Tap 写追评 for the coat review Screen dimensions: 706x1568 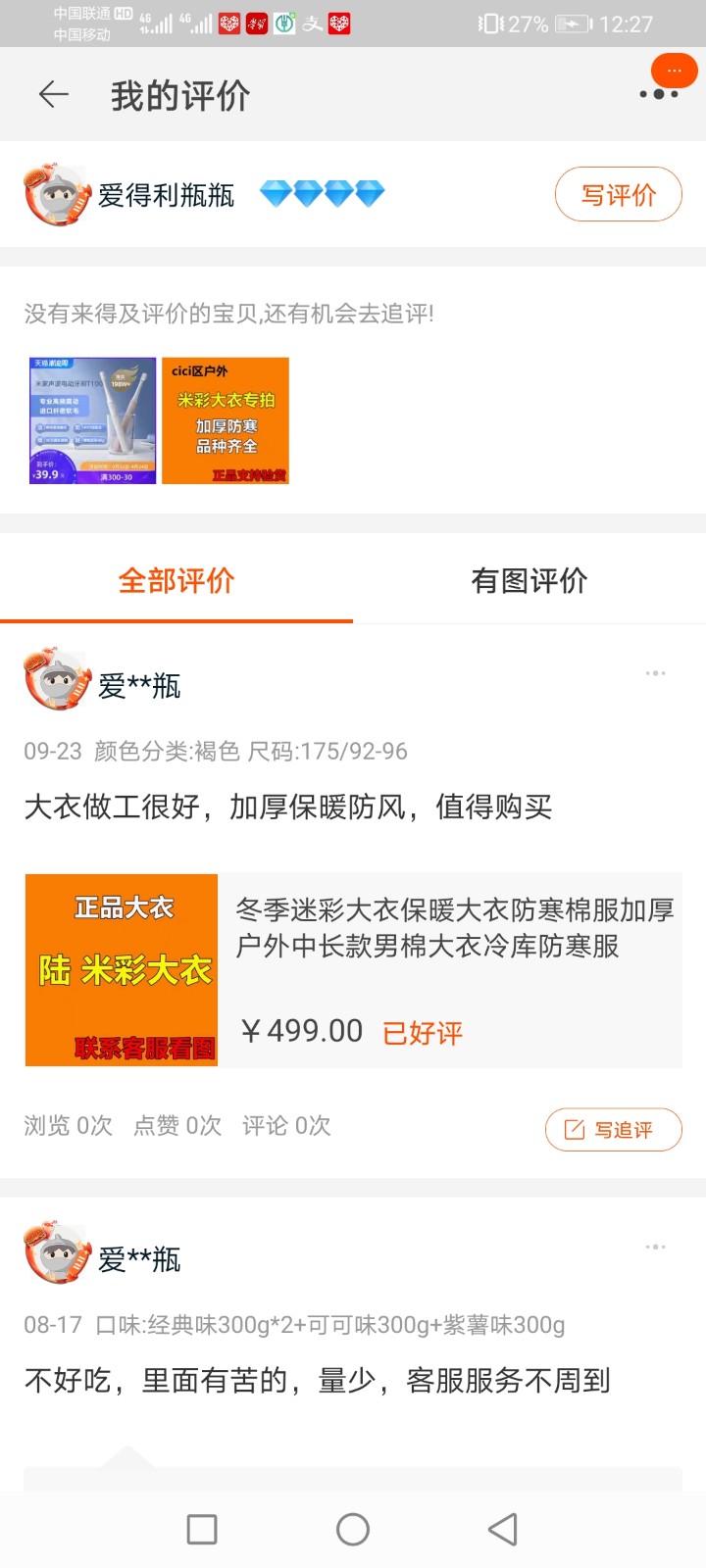tap(613, 1129)
